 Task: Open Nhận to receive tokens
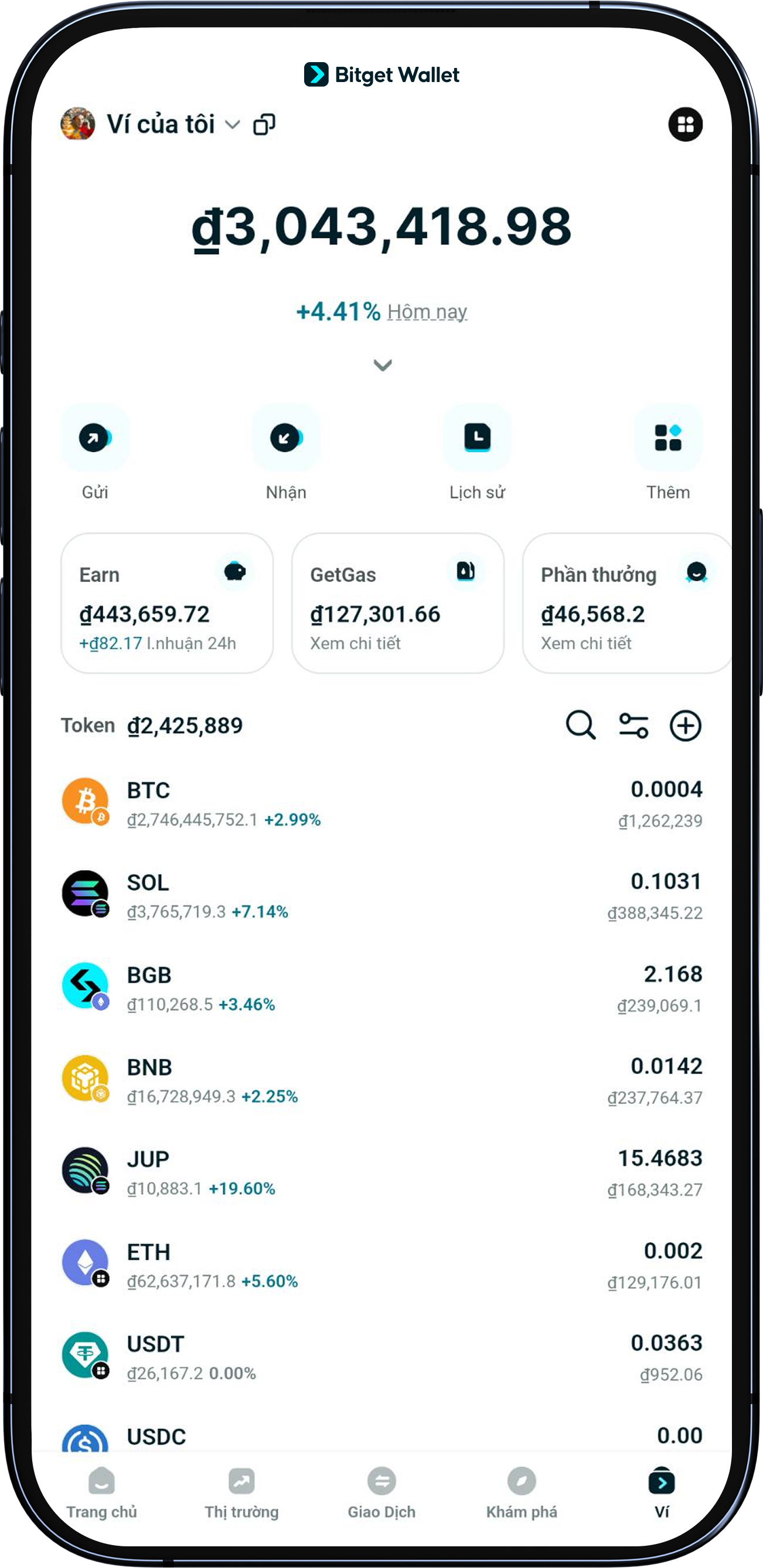[285, 438]
